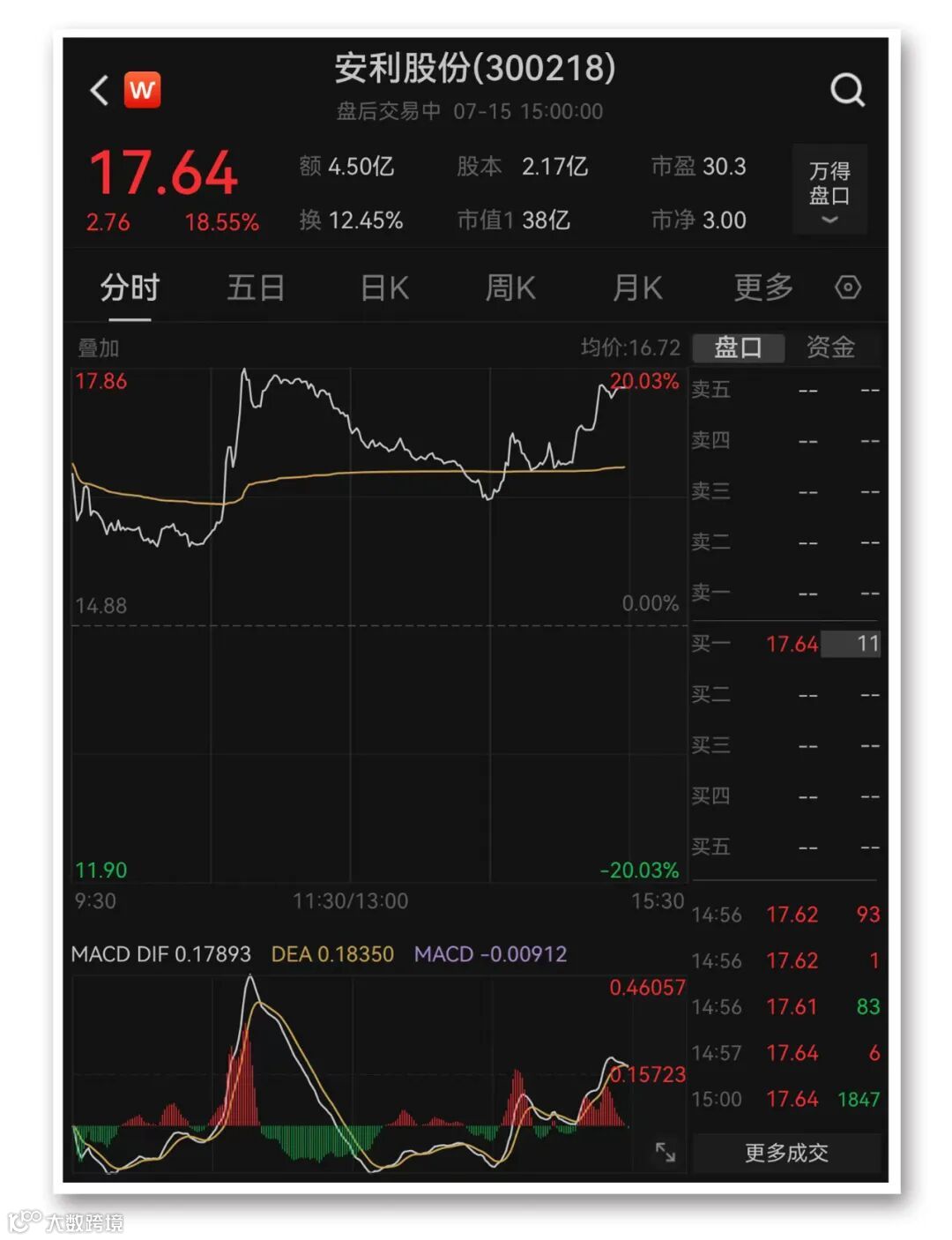952x1240 pixels.
Task: Open the search magnifier icon
Action: point(847,90)
